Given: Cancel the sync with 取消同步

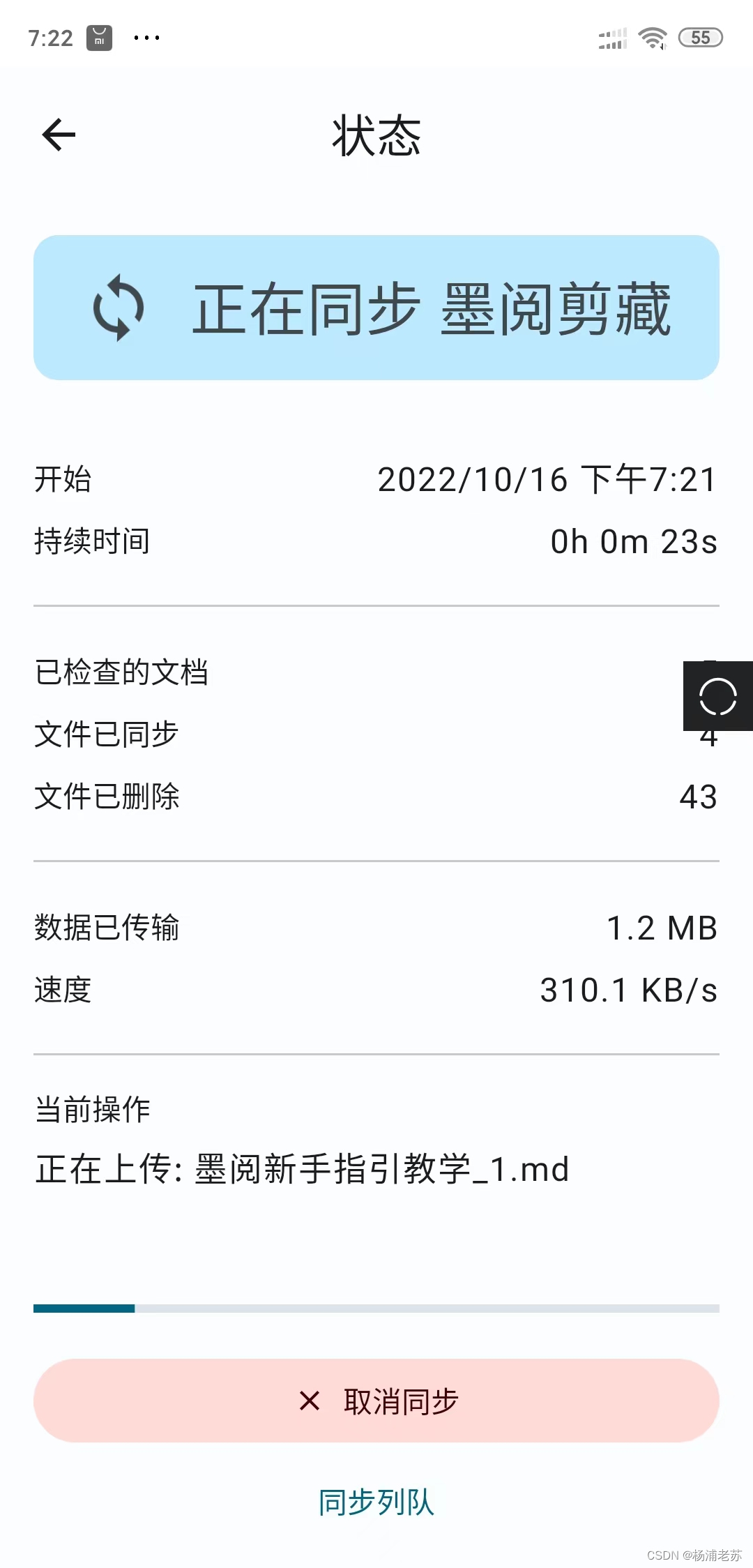Looking at the screenshot, I should click(376, 1400).
